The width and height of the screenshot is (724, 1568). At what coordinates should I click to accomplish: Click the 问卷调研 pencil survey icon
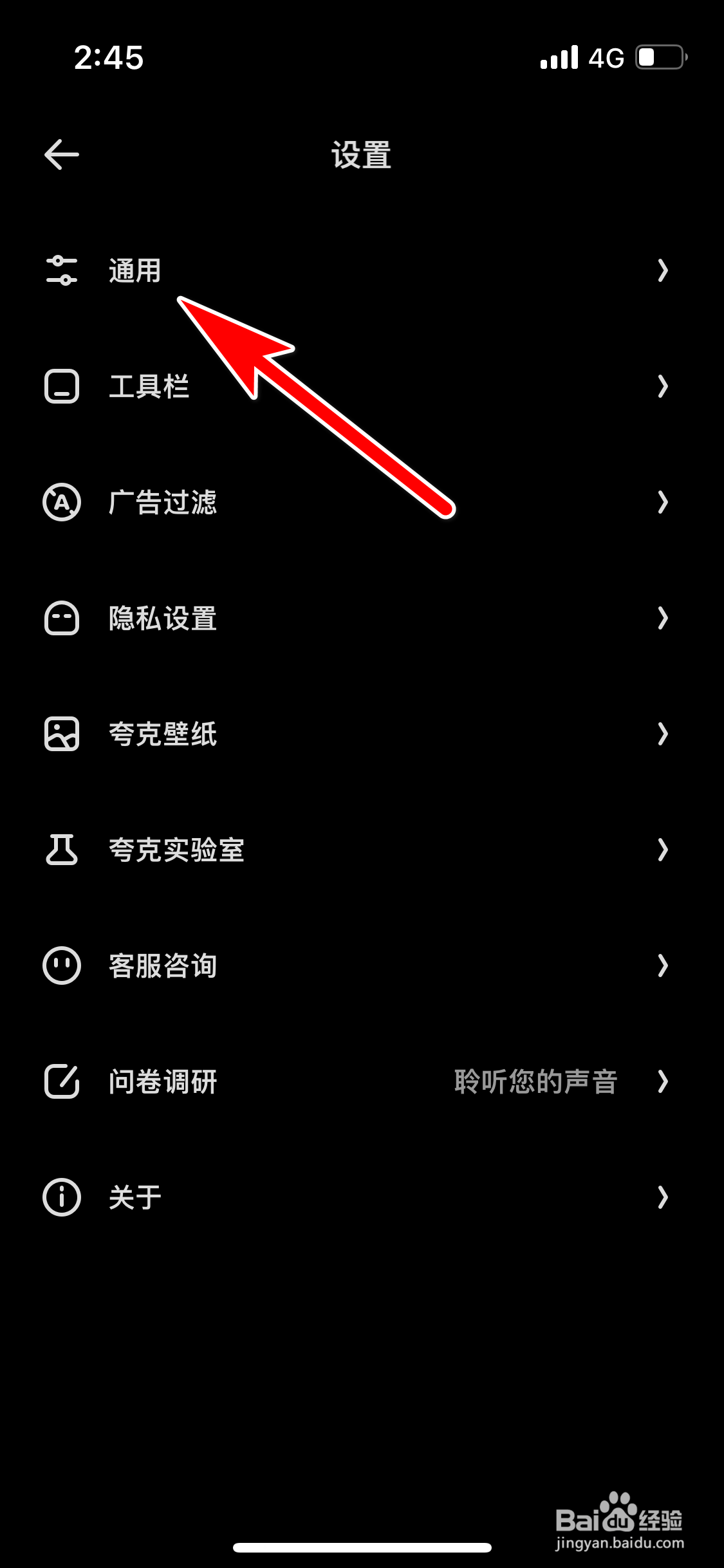click(61, 1082)
